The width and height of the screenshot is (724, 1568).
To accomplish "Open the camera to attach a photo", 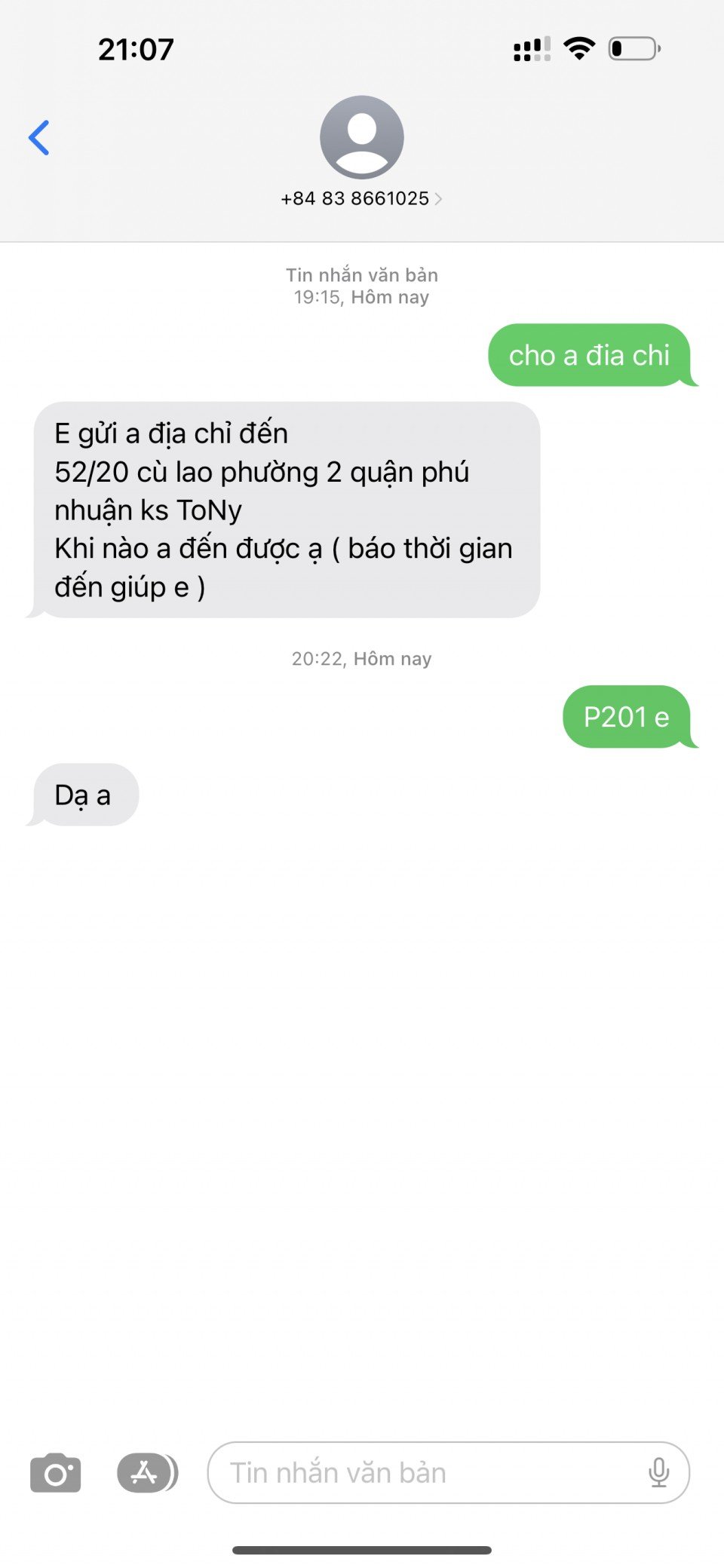I will [x=56, y=1472].
